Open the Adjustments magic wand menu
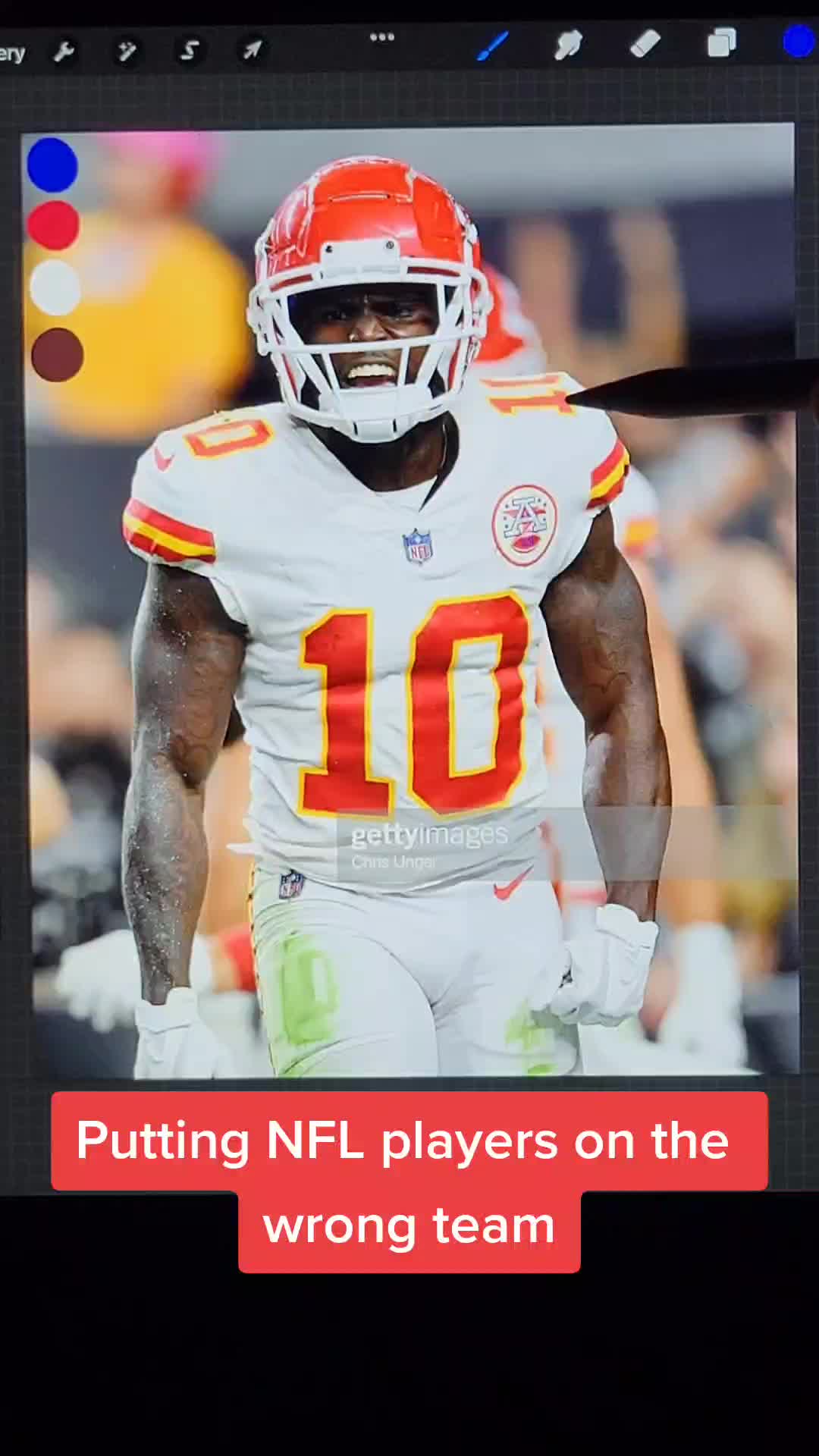This screenshot has height=1456, width=819. tap(127, 51)
